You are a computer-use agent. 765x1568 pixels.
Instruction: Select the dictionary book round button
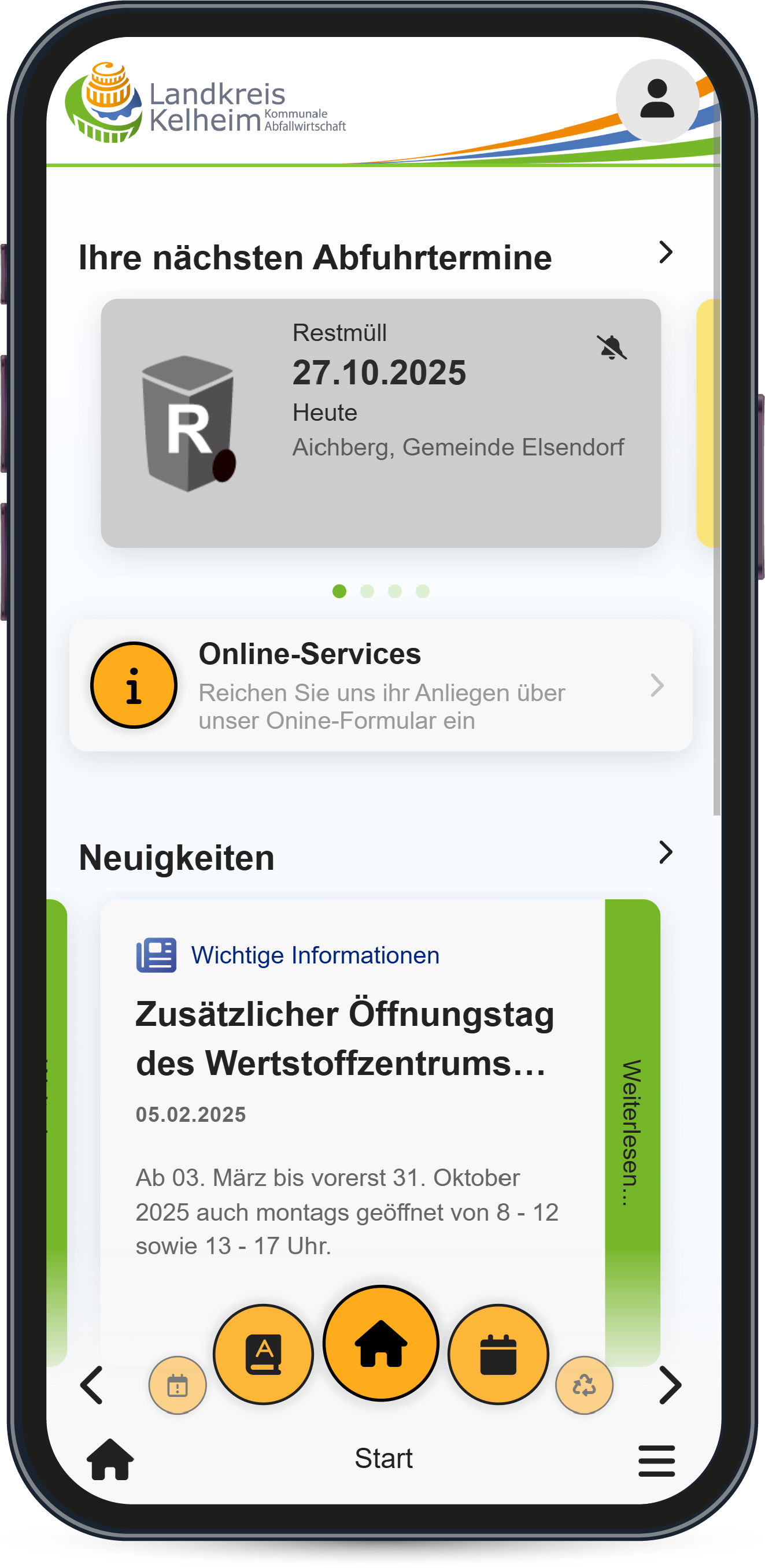point(263,1354)
